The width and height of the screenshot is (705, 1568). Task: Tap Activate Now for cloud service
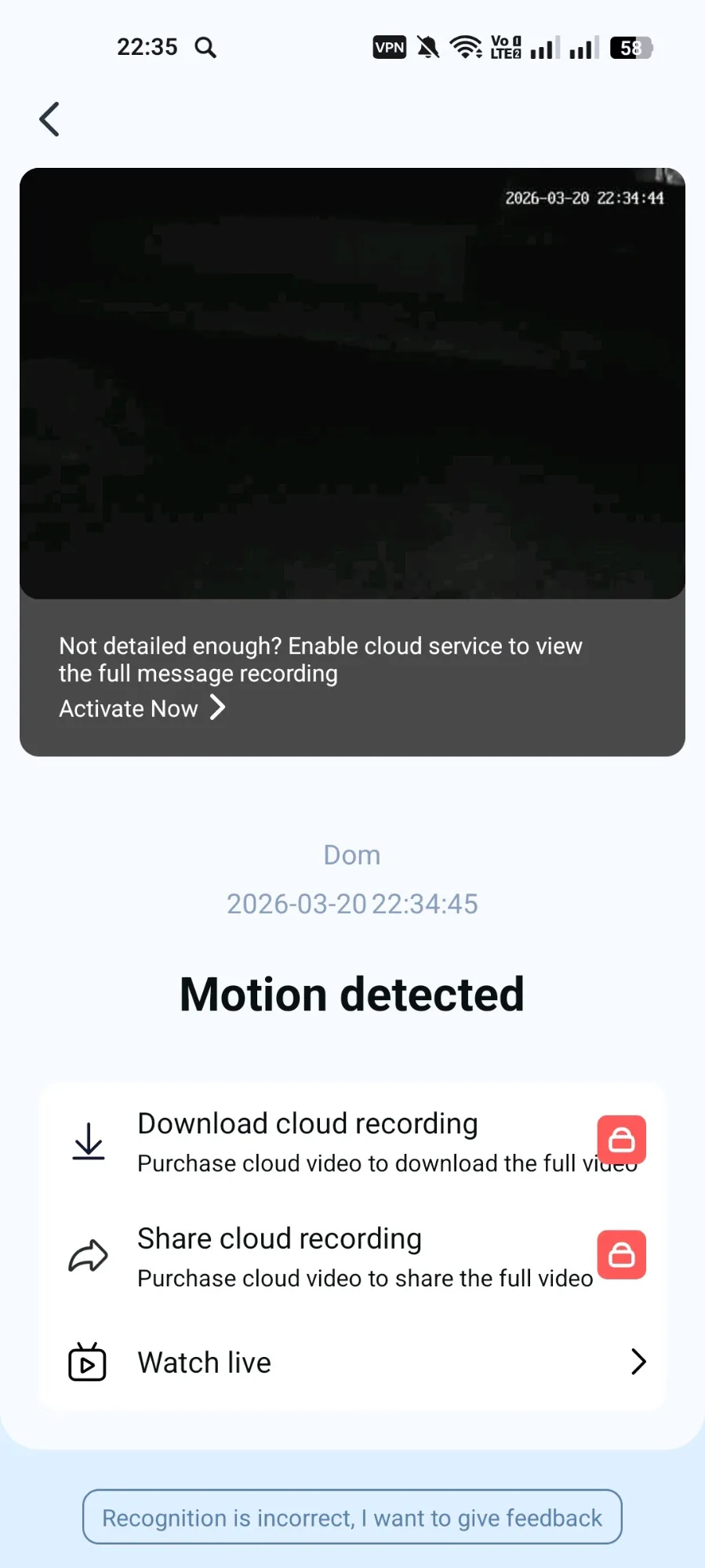(x=142, y=708)
